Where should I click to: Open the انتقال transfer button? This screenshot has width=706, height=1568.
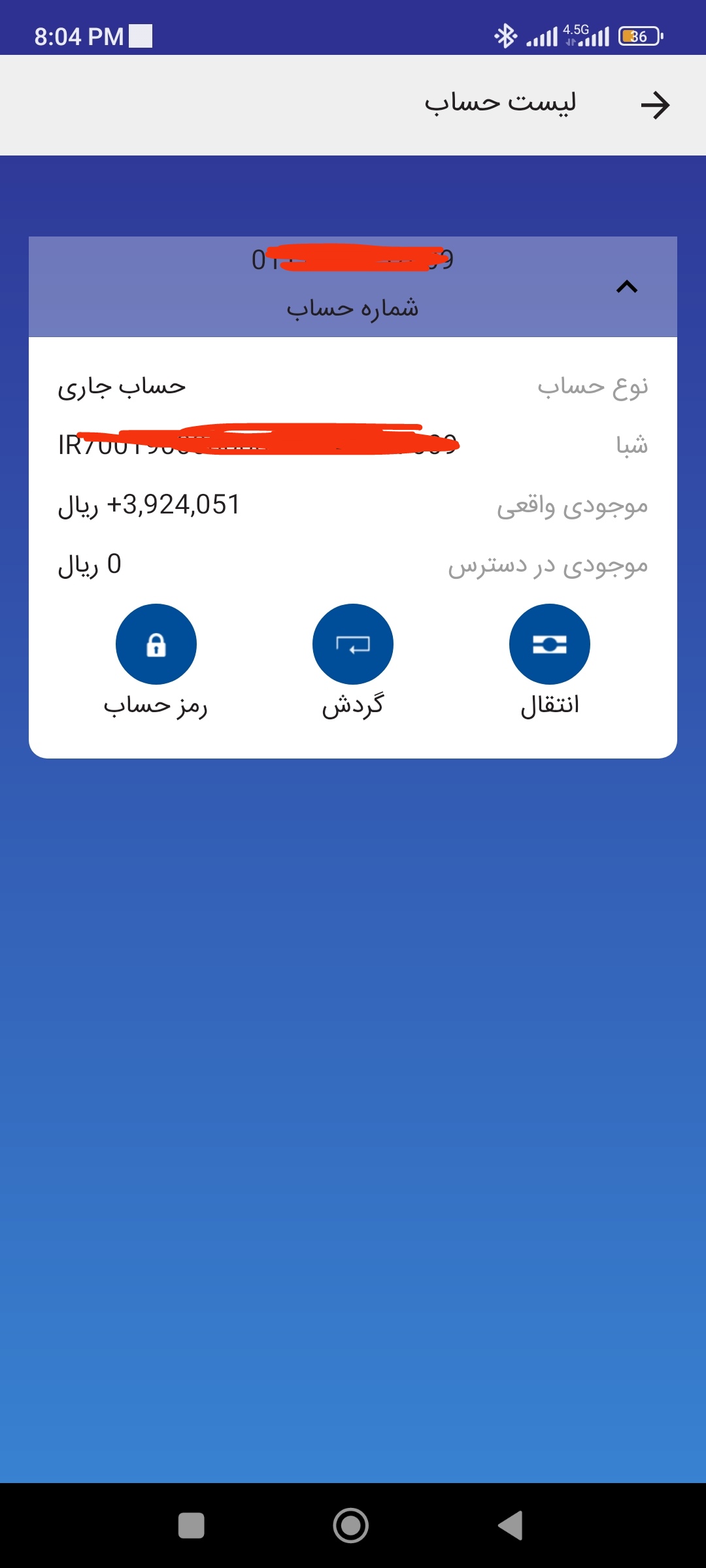point(550,644)
